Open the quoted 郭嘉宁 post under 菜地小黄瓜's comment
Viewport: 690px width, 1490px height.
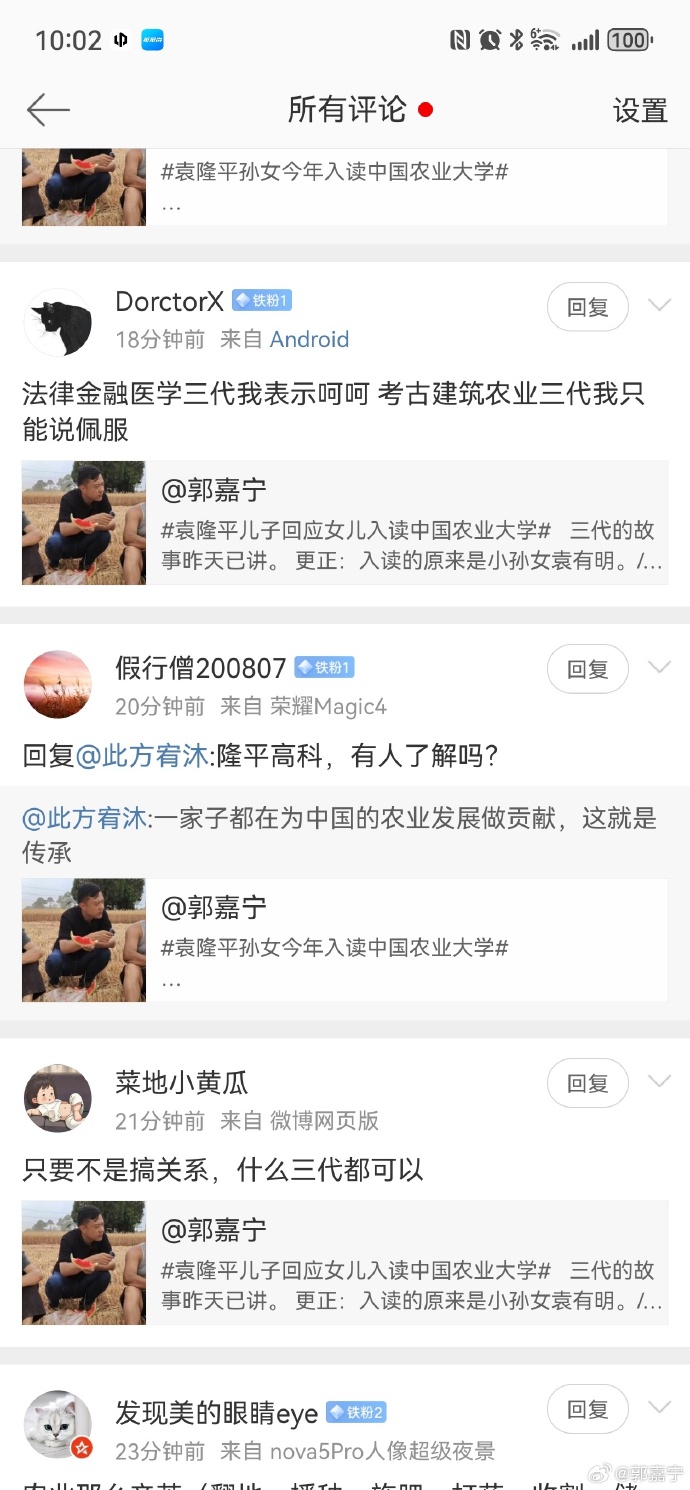pyautogui.click(x=345, y=1263)
